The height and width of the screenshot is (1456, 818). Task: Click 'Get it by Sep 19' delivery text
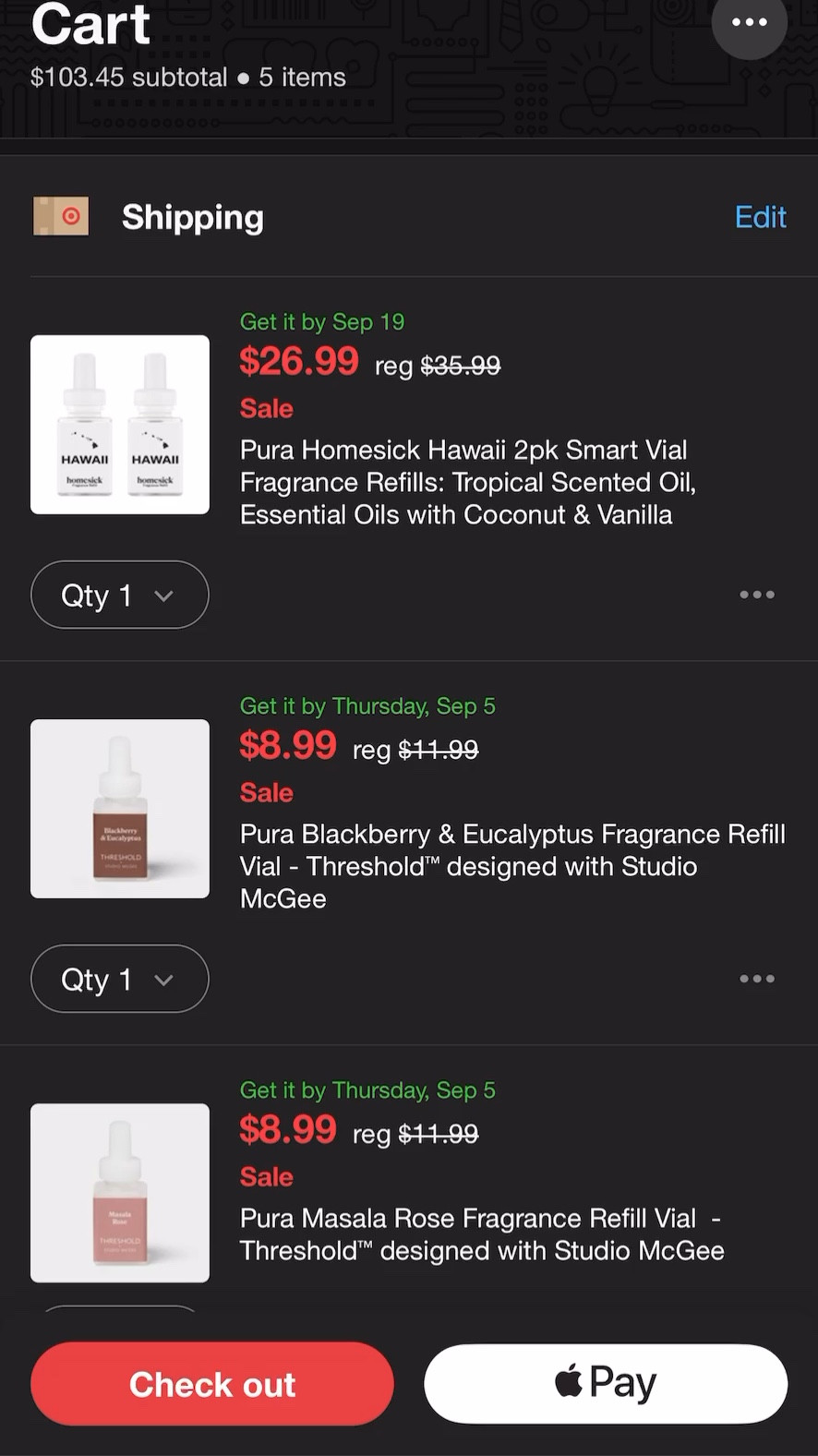click(321, 321)
